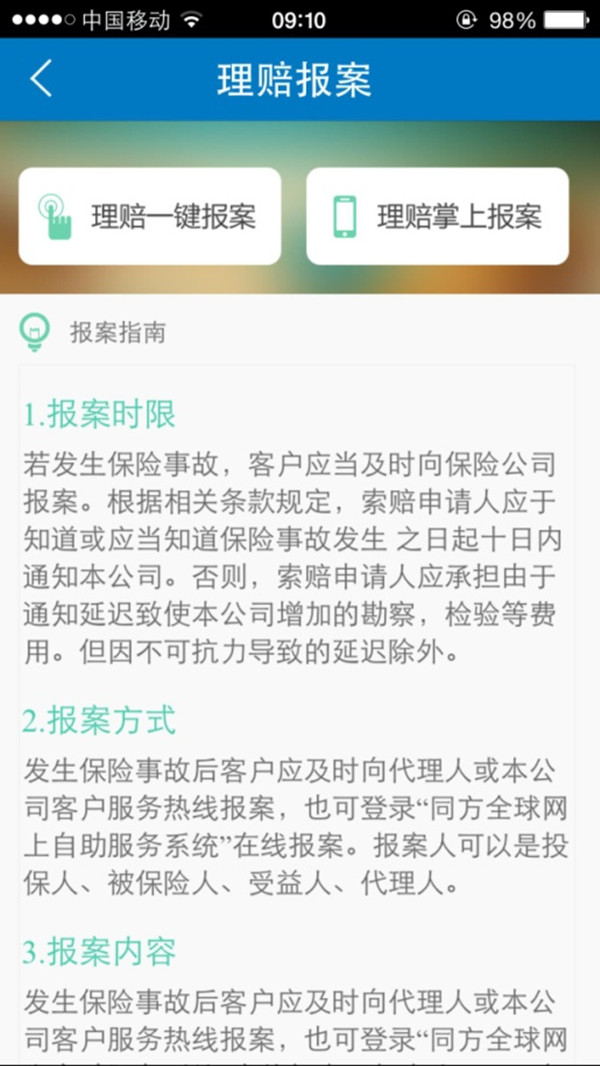
Task: Open 理赔掌上报案 mobile claim reporting
Action: 437,216
